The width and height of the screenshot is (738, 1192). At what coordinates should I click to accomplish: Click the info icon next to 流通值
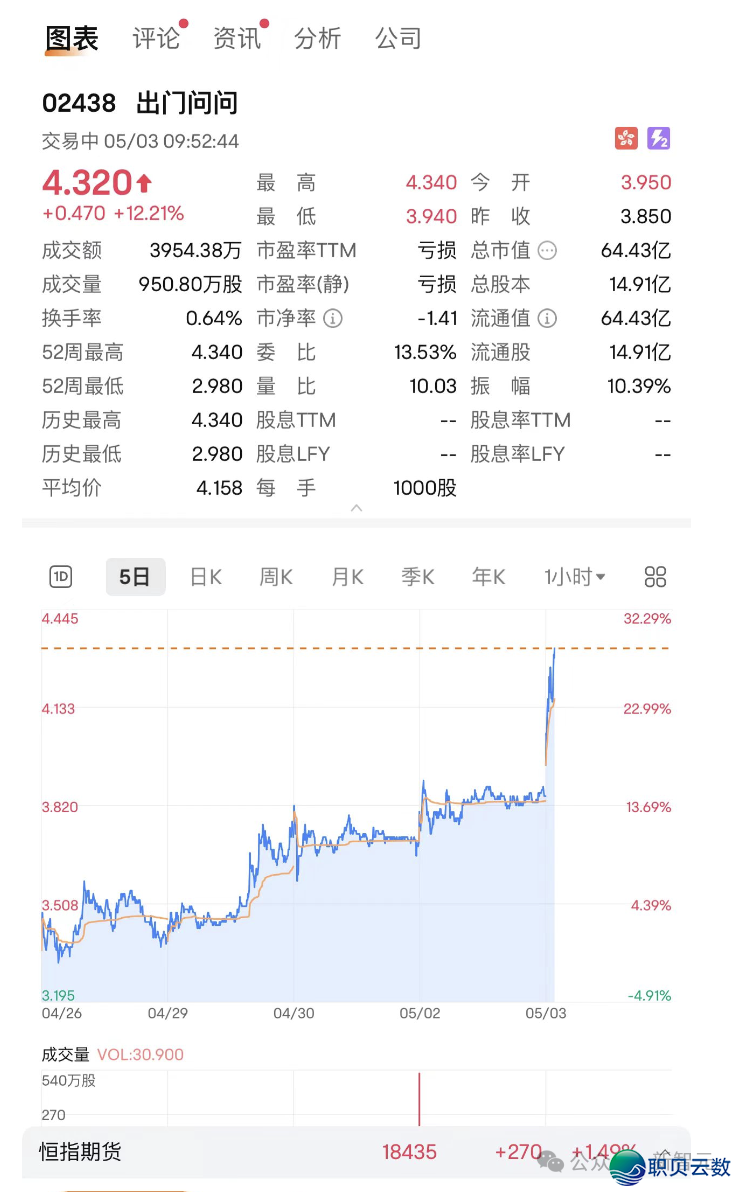(547, 318)
